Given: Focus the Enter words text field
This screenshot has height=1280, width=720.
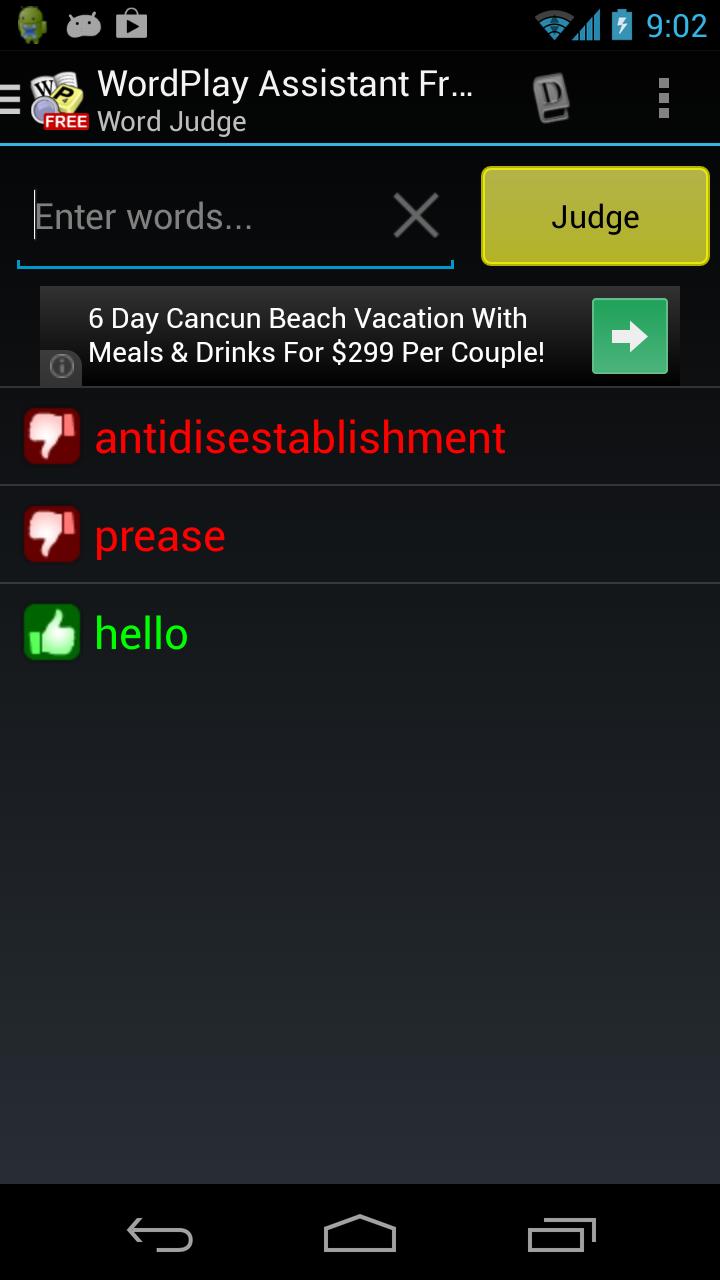Looking at the screenshot, I should point(200,216).
